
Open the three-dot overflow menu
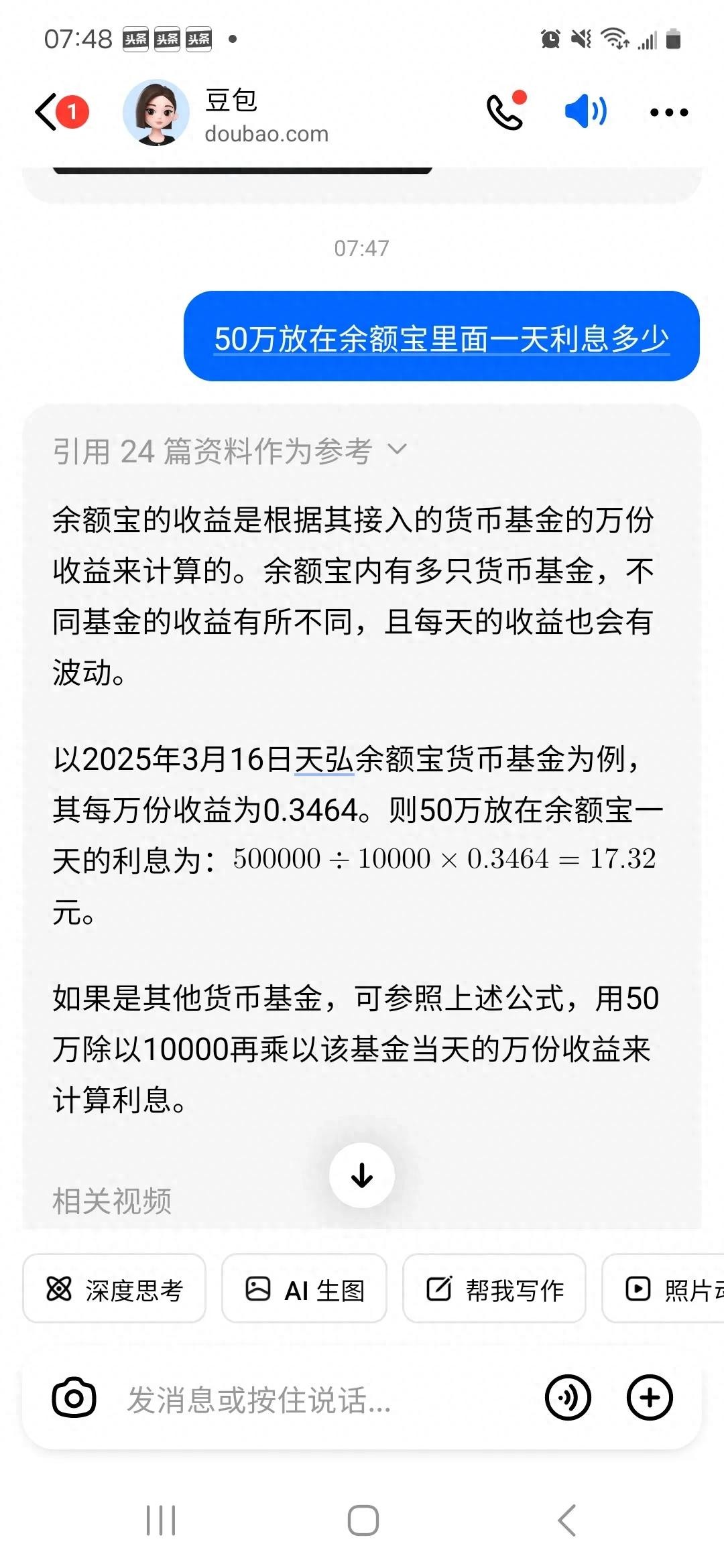coord(668,113)
